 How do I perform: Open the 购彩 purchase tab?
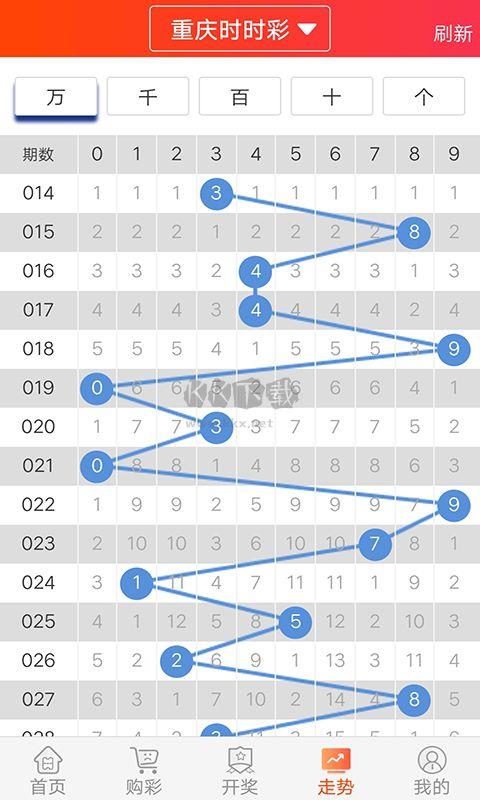pyautogui.click(x=144, y=770)
